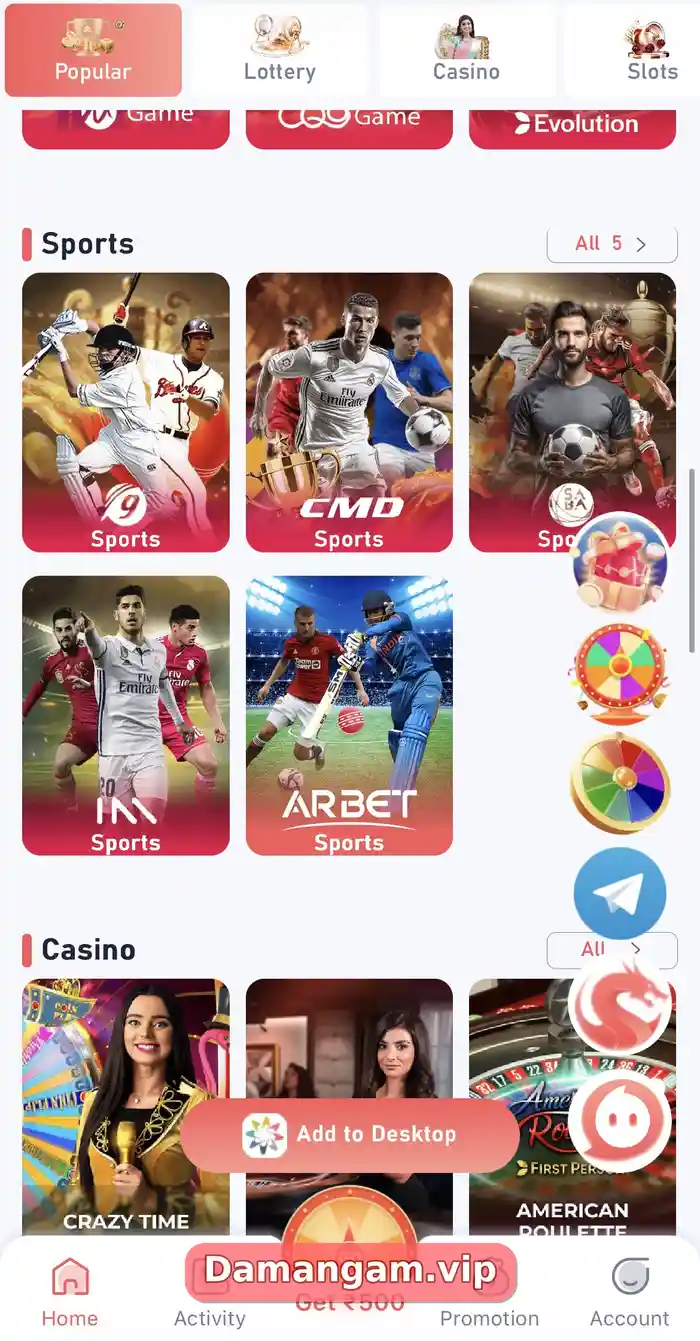Open the American Roulette game tile
Image resolution: width=700 pixels, height=1341 pixels.
tap(573, 1108)
